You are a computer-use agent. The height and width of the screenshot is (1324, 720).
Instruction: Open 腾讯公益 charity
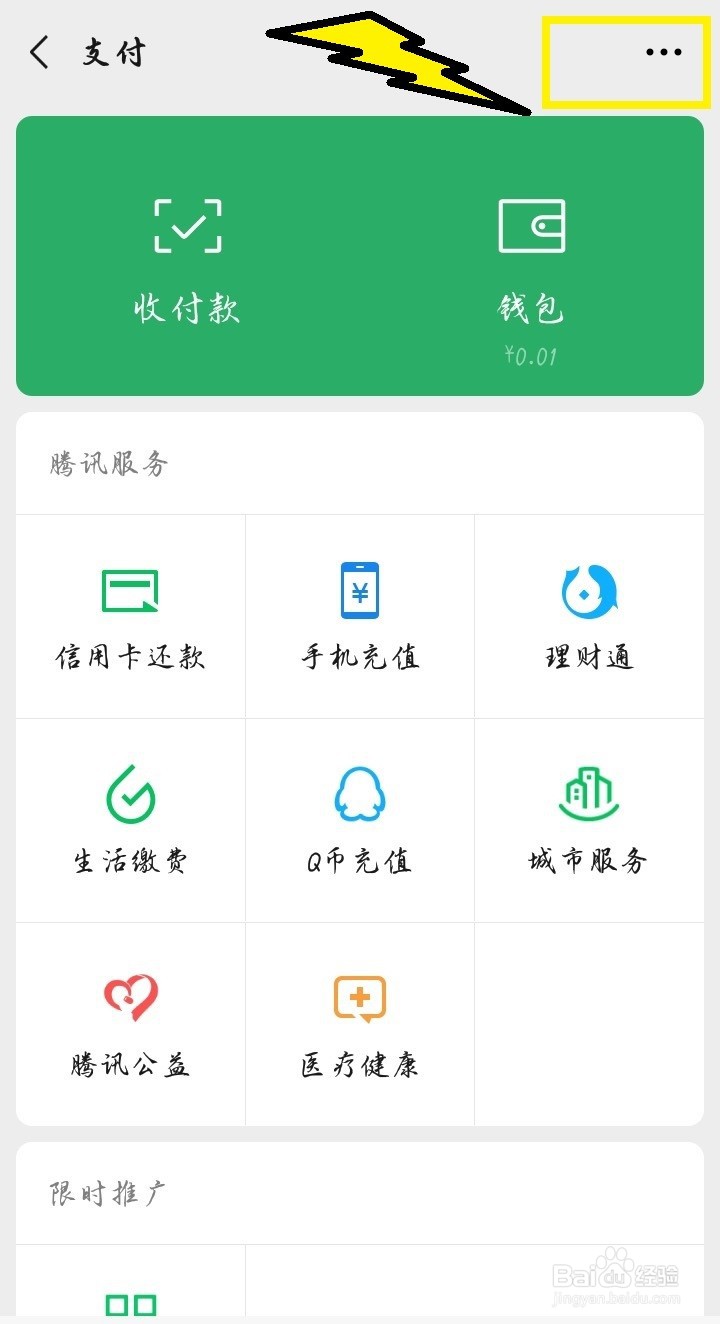(x=130, y=1025)
